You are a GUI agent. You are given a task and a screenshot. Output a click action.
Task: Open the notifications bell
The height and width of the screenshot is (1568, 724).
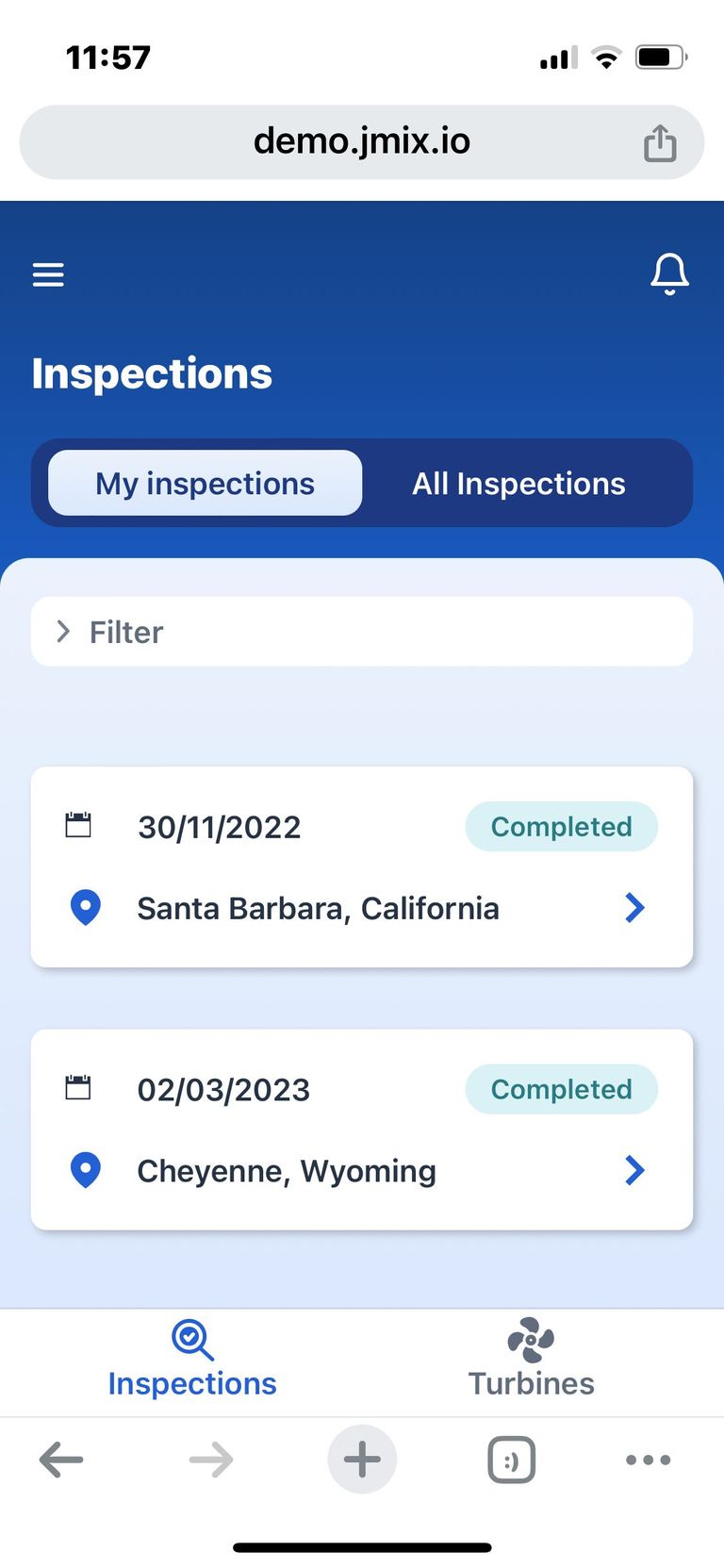pos(669,274)
